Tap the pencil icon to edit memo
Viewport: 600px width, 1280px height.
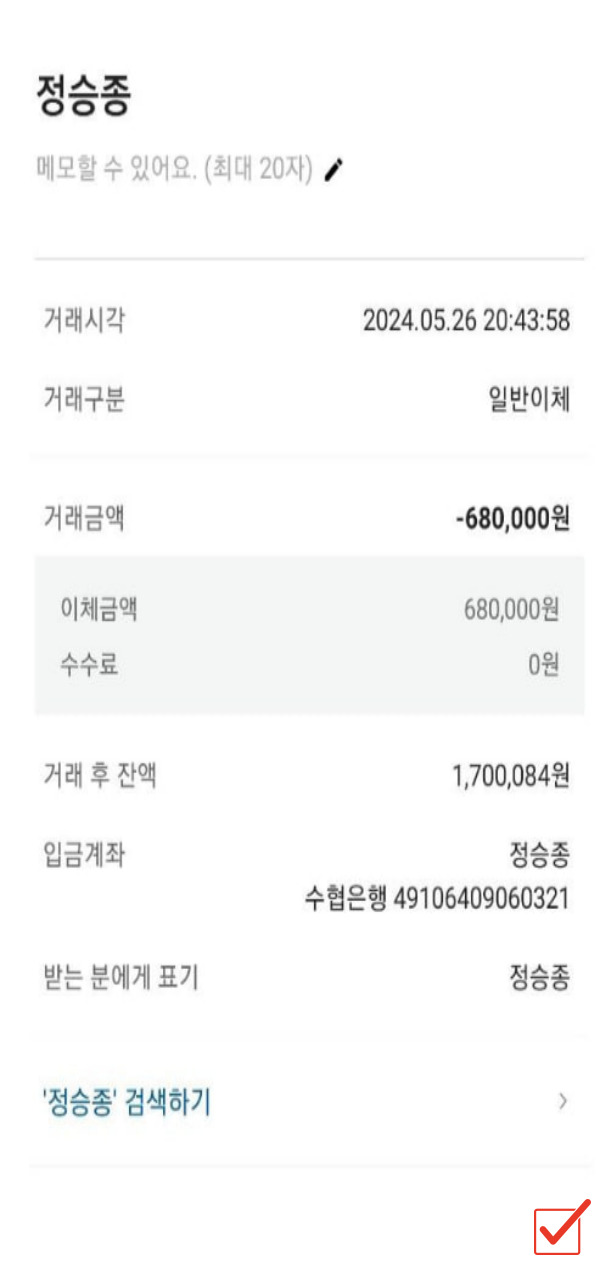334,170
